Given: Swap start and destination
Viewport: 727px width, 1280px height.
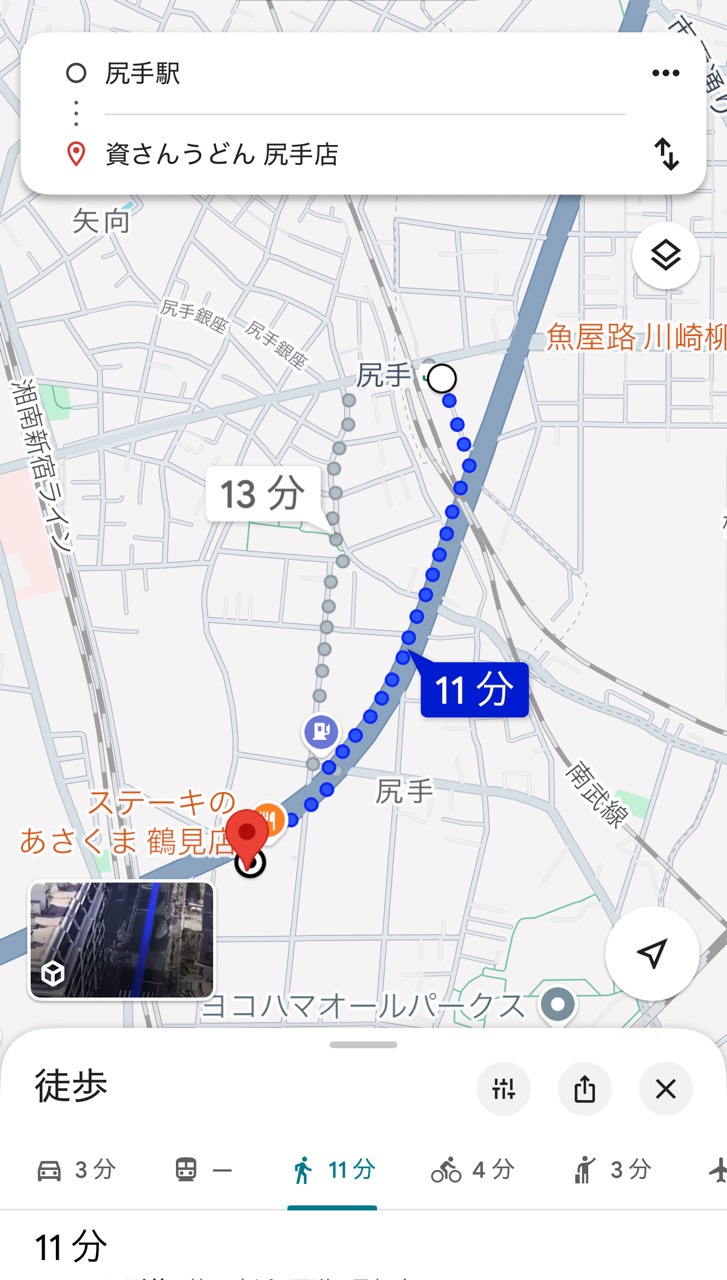Looking at the screenshot, I should (666, 154).
